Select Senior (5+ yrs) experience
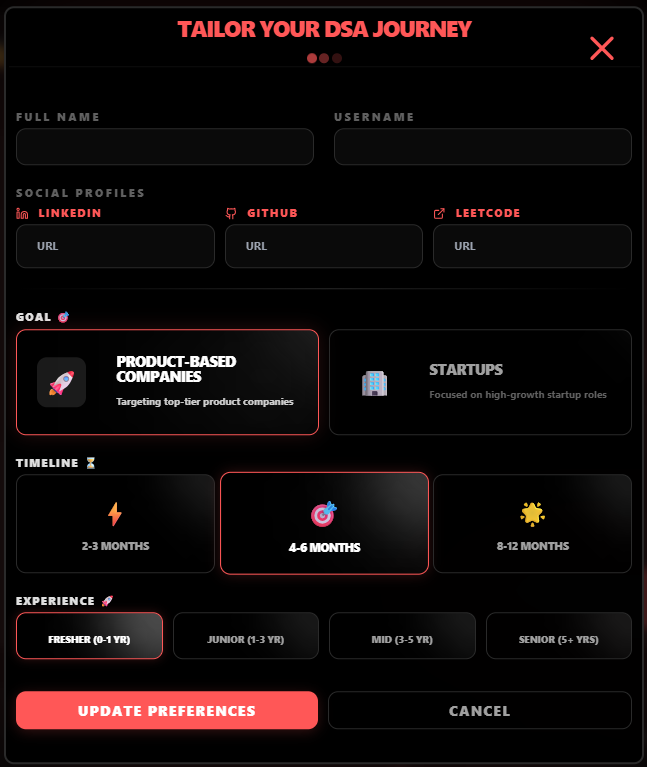Image resolution: width=647 pixels, height=767 pixels. [x=558, y=636]
